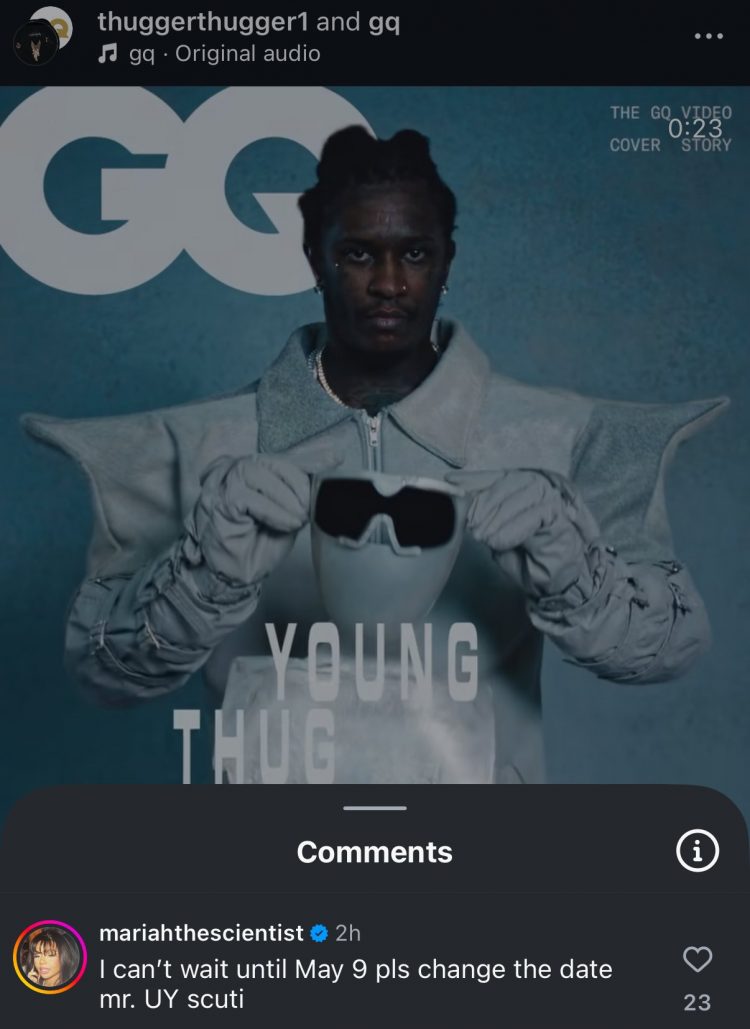The width and height of the screenshot is (750, 1029).
Task: Open the comments info icon
Action: (697, 851)
